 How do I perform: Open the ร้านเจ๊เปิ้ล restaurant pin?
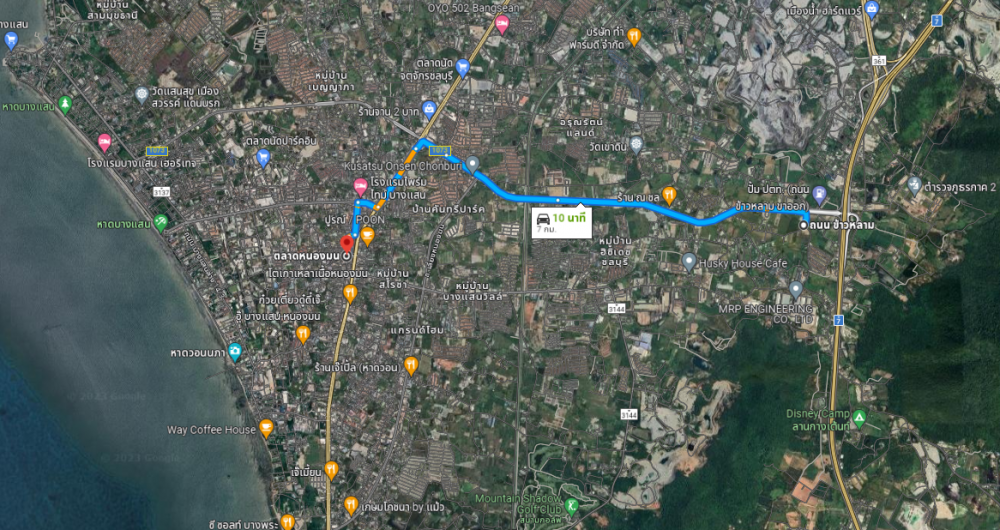pos(410,366)
